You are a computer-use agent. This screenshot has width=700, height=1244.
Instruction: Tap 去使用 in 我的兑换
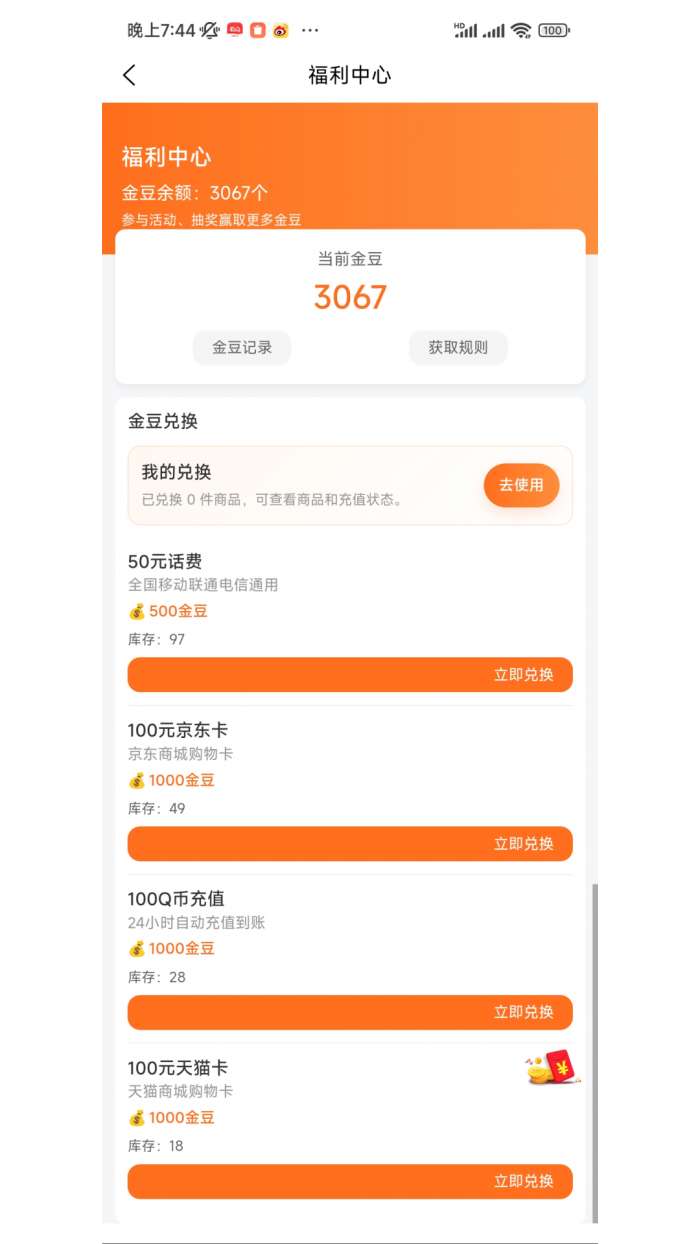[x=521, y=485]
